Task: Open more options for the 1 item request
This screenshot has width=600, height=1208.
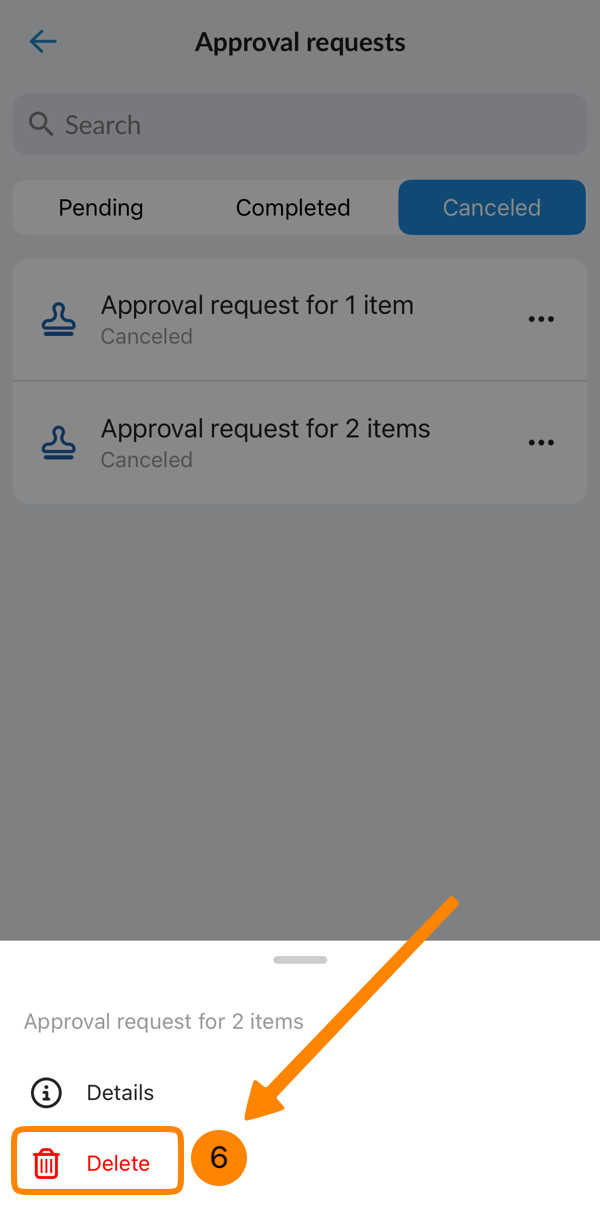Action: [541, 319]
